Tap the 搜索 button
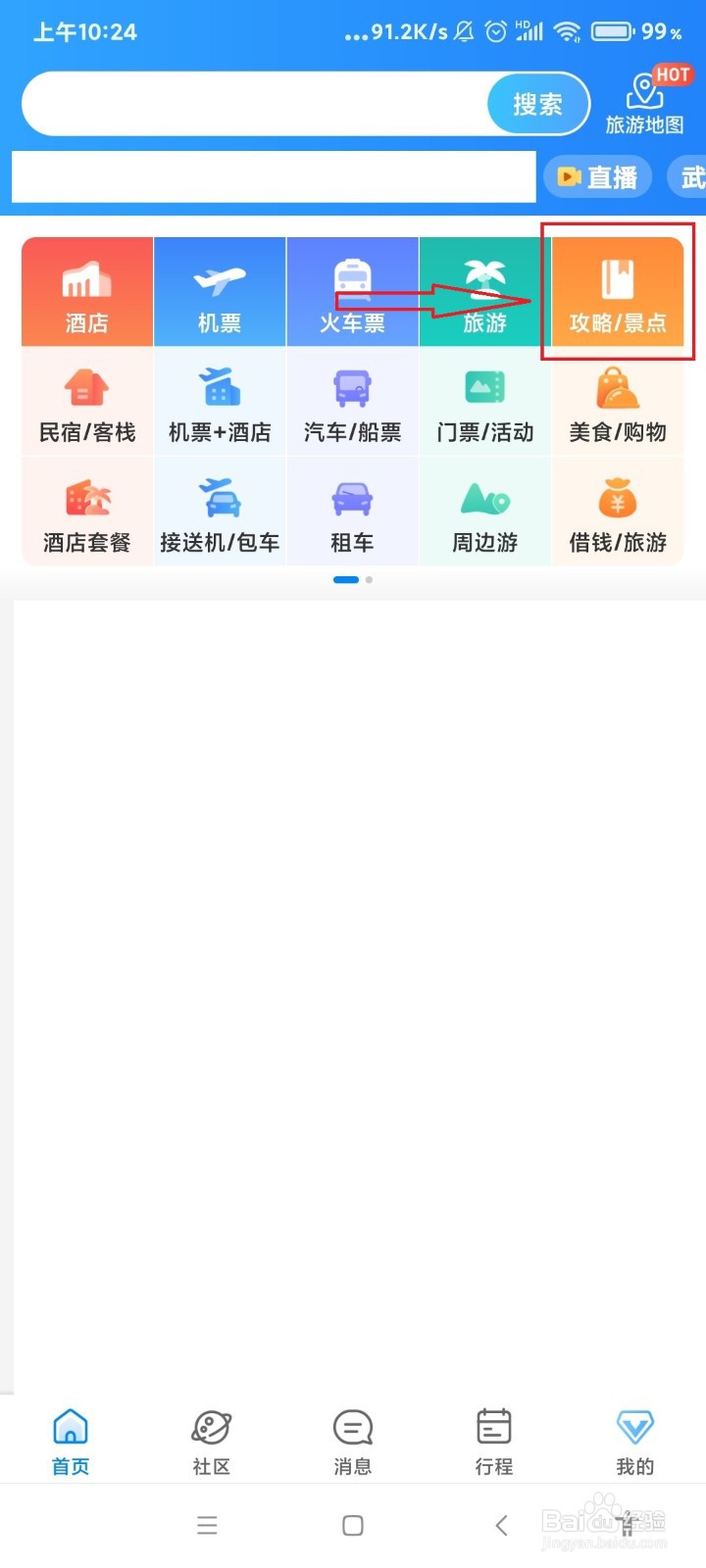Image resolution: width=706 pixels, height=1568 pixels. click(x=537, y=104)
